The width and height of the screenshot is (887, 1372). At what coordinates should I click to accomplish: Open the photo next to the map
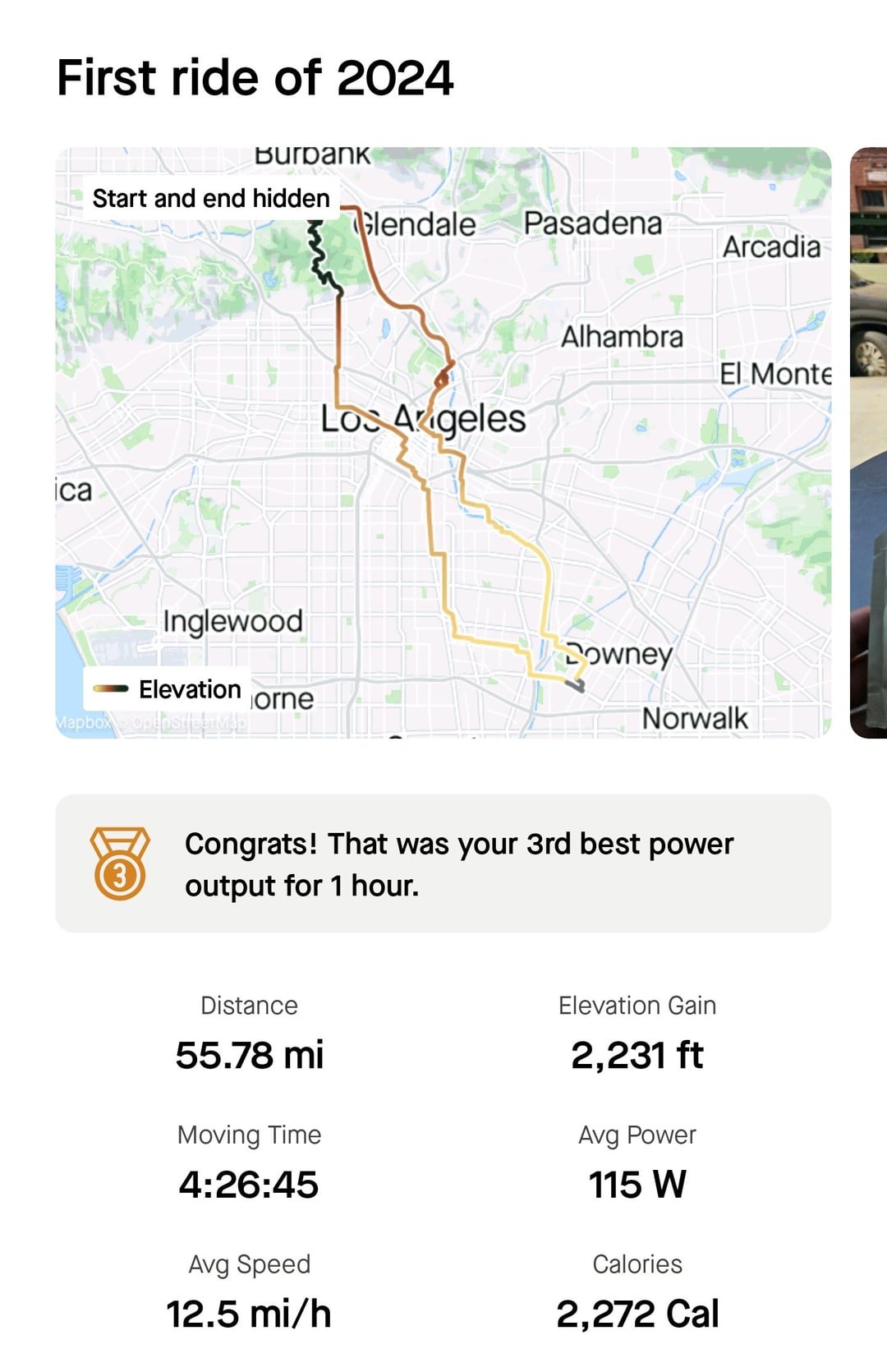pyautogui.click(x=869, y=443)
